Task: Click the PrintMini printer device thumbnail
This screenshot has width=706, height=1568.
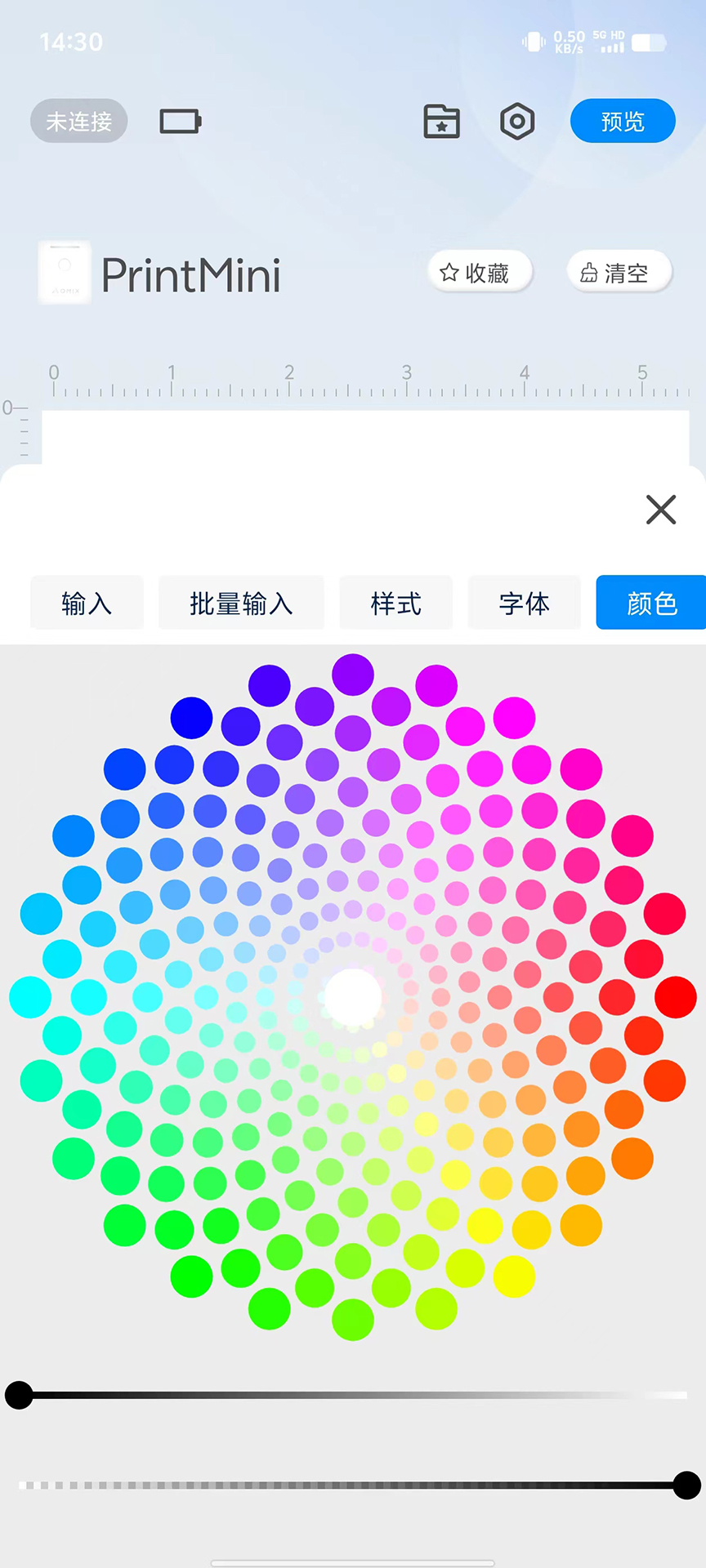Action: coord(65,272)
